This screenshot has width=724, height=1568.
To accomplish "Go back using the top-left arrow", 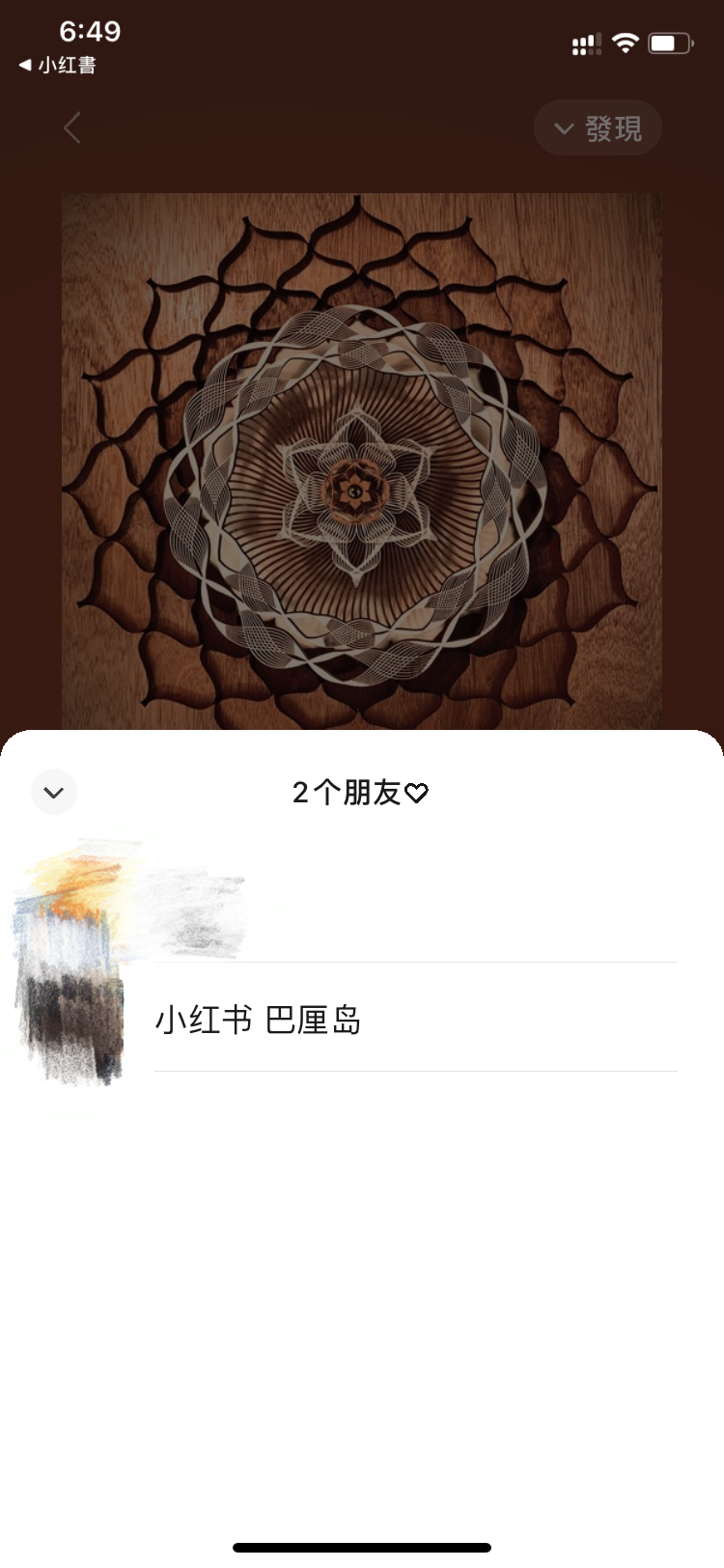I will pyautogui.click(x=72, y=127).
